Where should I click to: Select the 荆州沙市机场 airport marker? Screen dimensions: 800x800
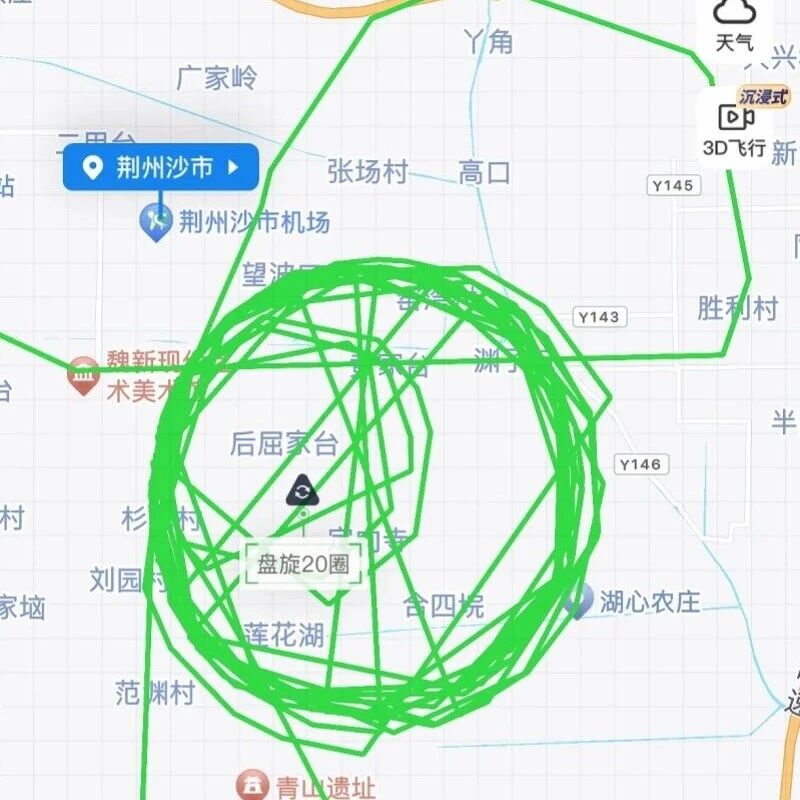[155, 221]
